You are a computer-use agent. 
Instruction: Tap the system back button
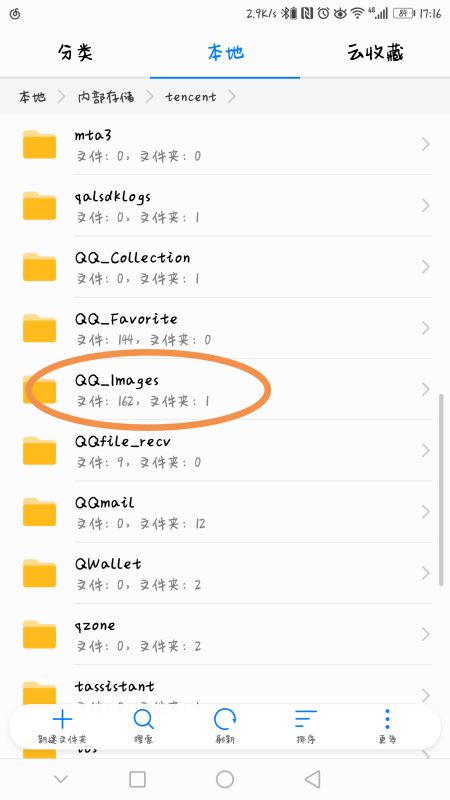point(312,779)
